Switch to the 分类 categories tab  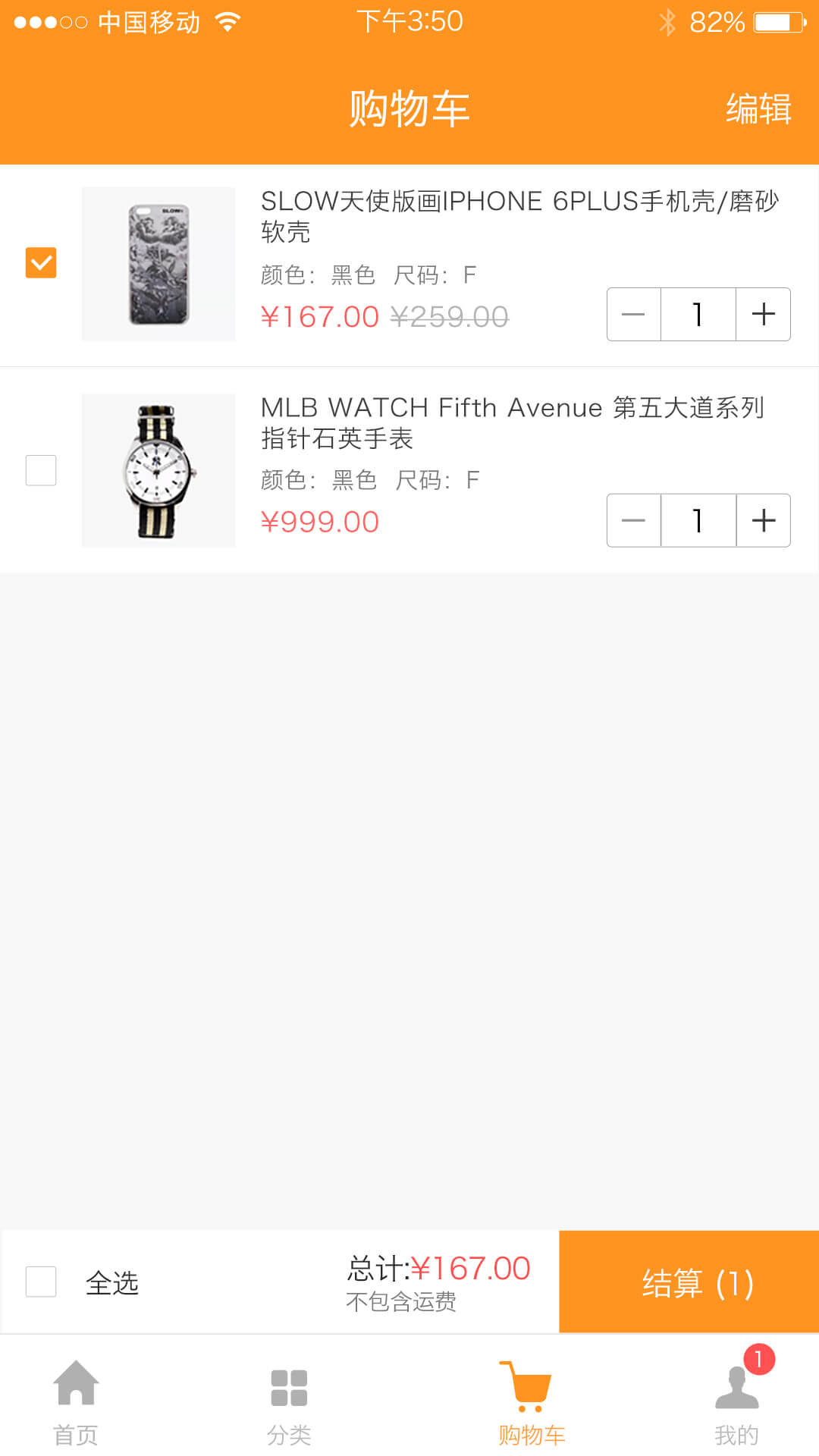coord(289,1401)
